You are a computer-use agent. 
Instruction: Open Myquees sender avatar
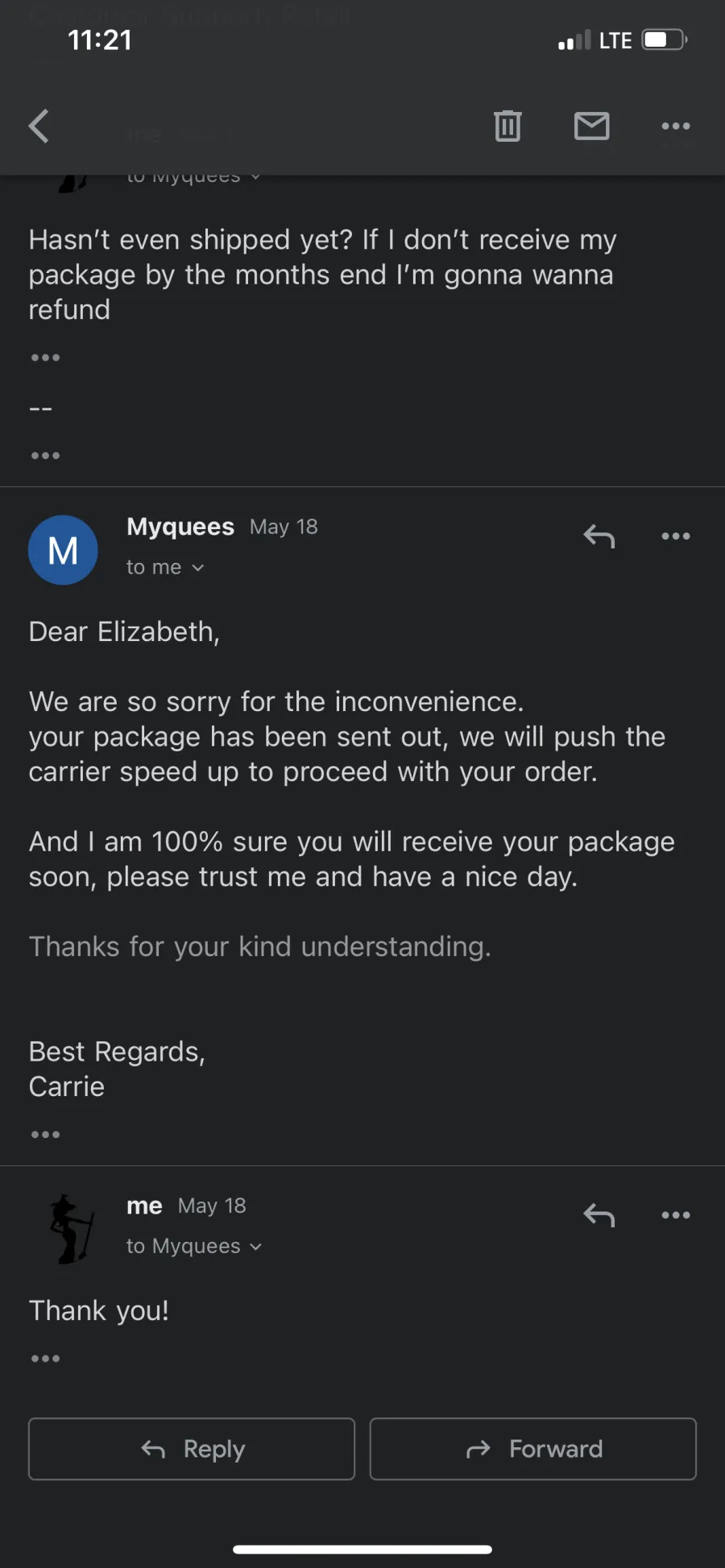pos(63,550)
